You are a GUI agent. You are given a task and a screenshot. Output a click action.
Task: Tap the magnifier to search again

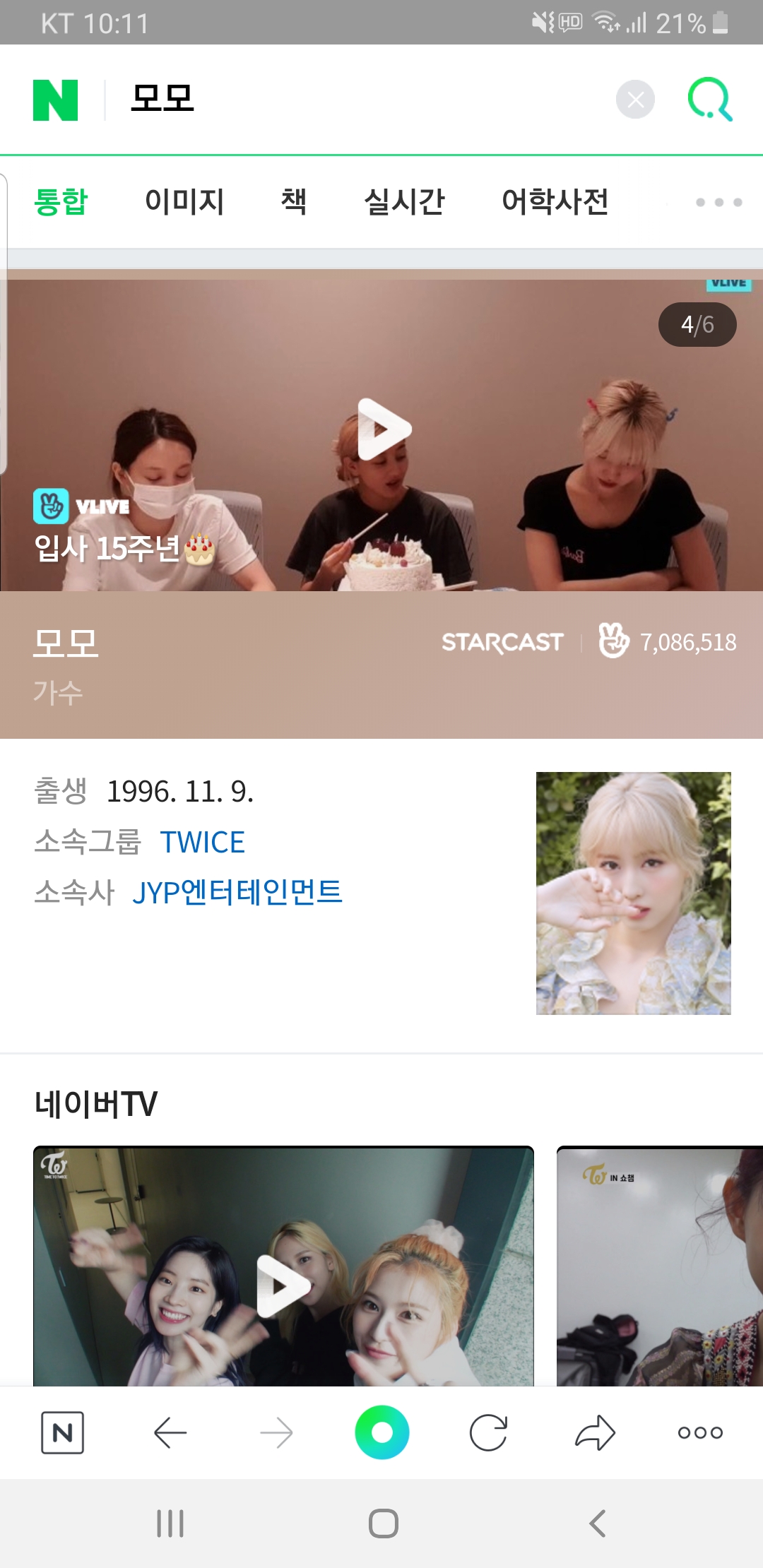click(710, 99)
